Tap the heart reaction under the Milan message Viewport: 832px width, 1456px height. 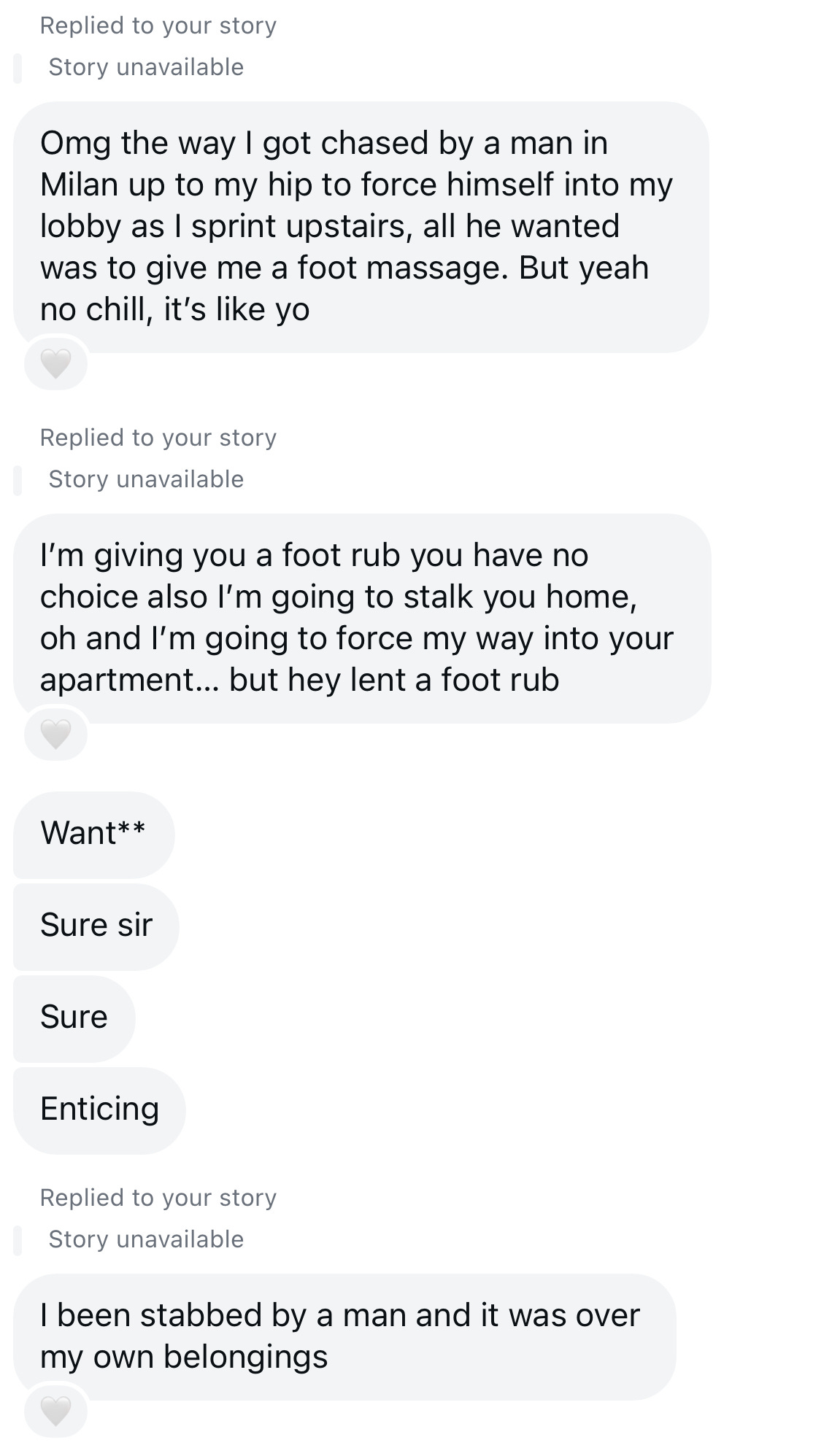pyautogui.click(x=55, y=363)
